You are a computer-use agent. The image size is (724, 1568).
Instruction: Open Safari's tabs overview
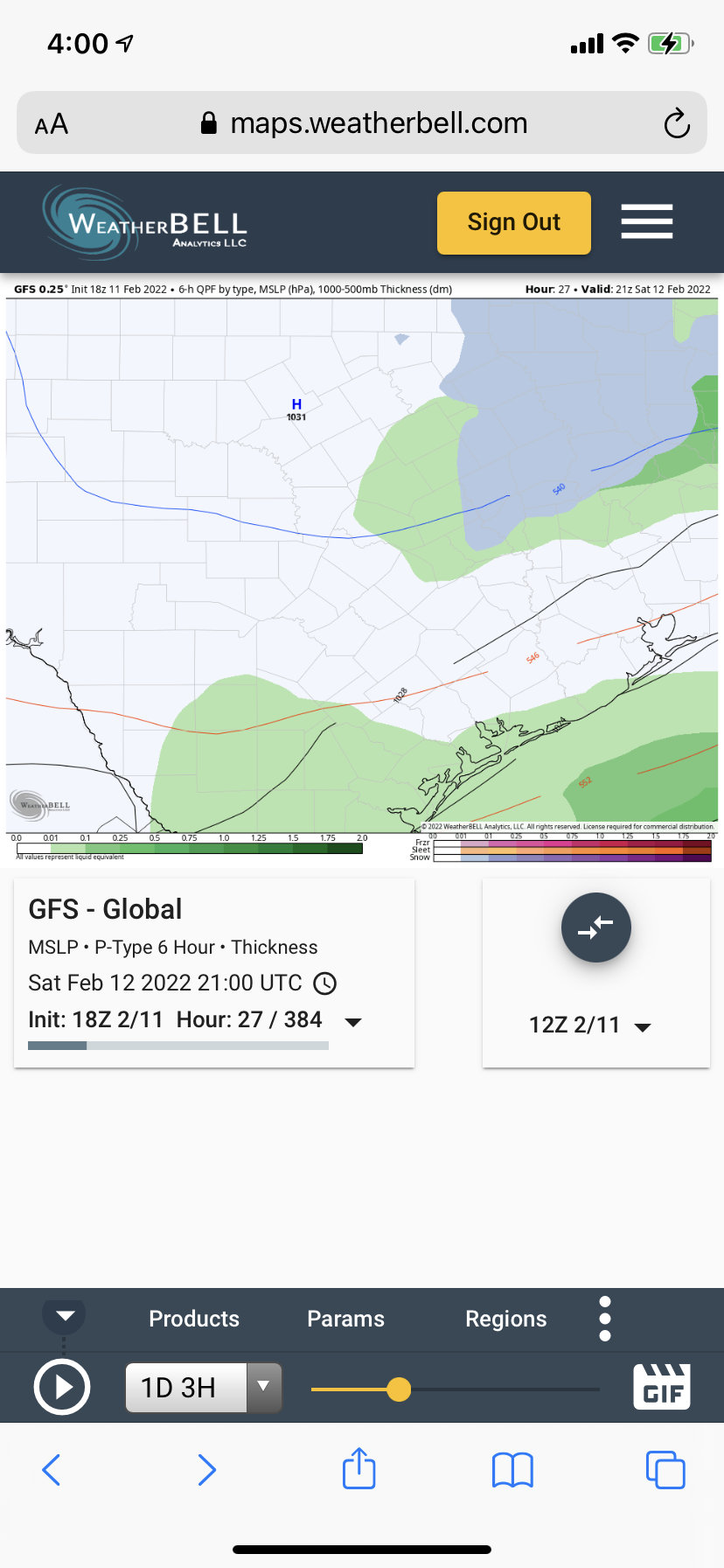click(665, 1469)
